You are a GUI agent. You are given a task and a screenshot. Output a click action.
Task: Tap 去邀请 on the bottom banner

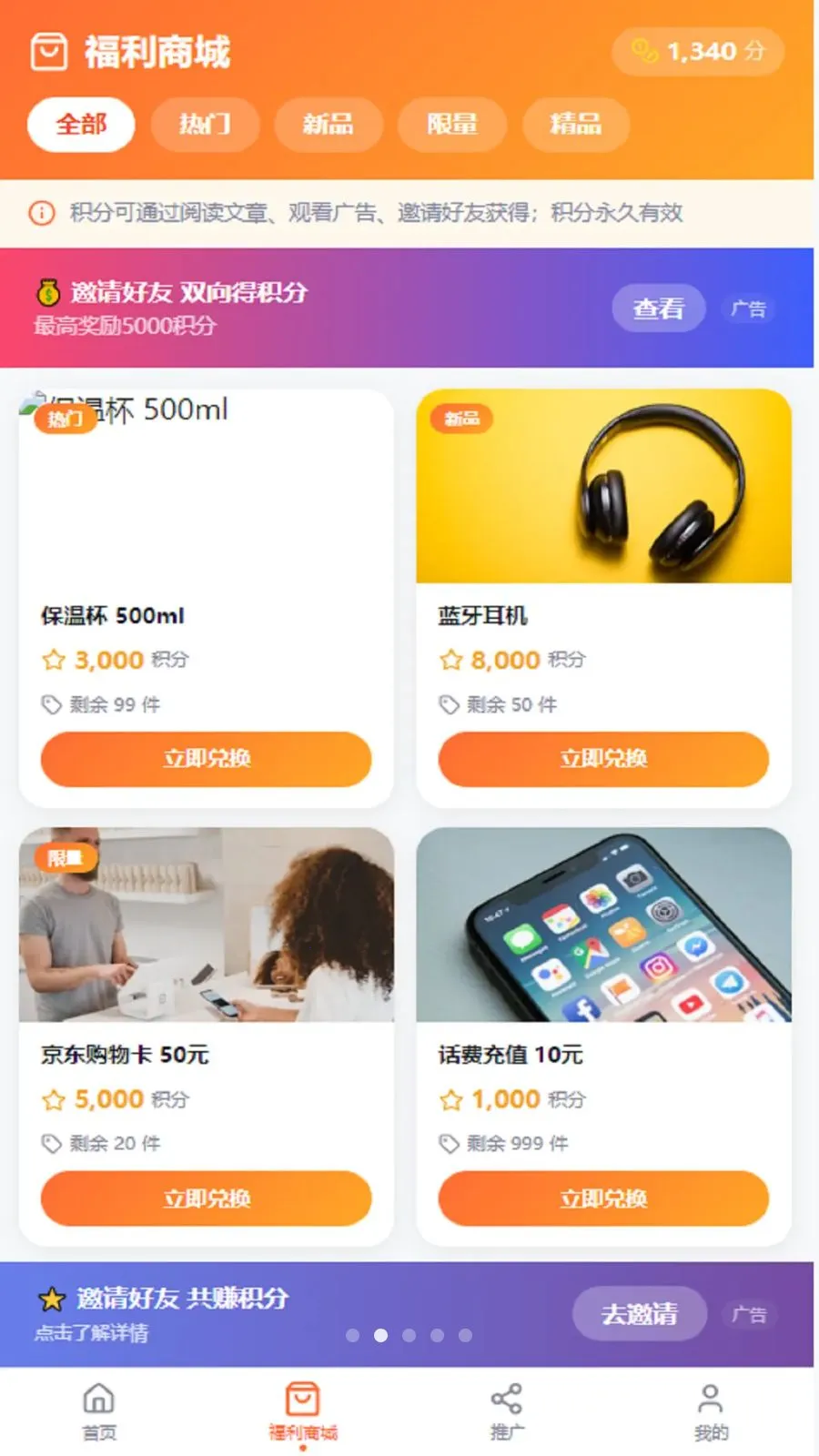click(x=639, y=1314)
